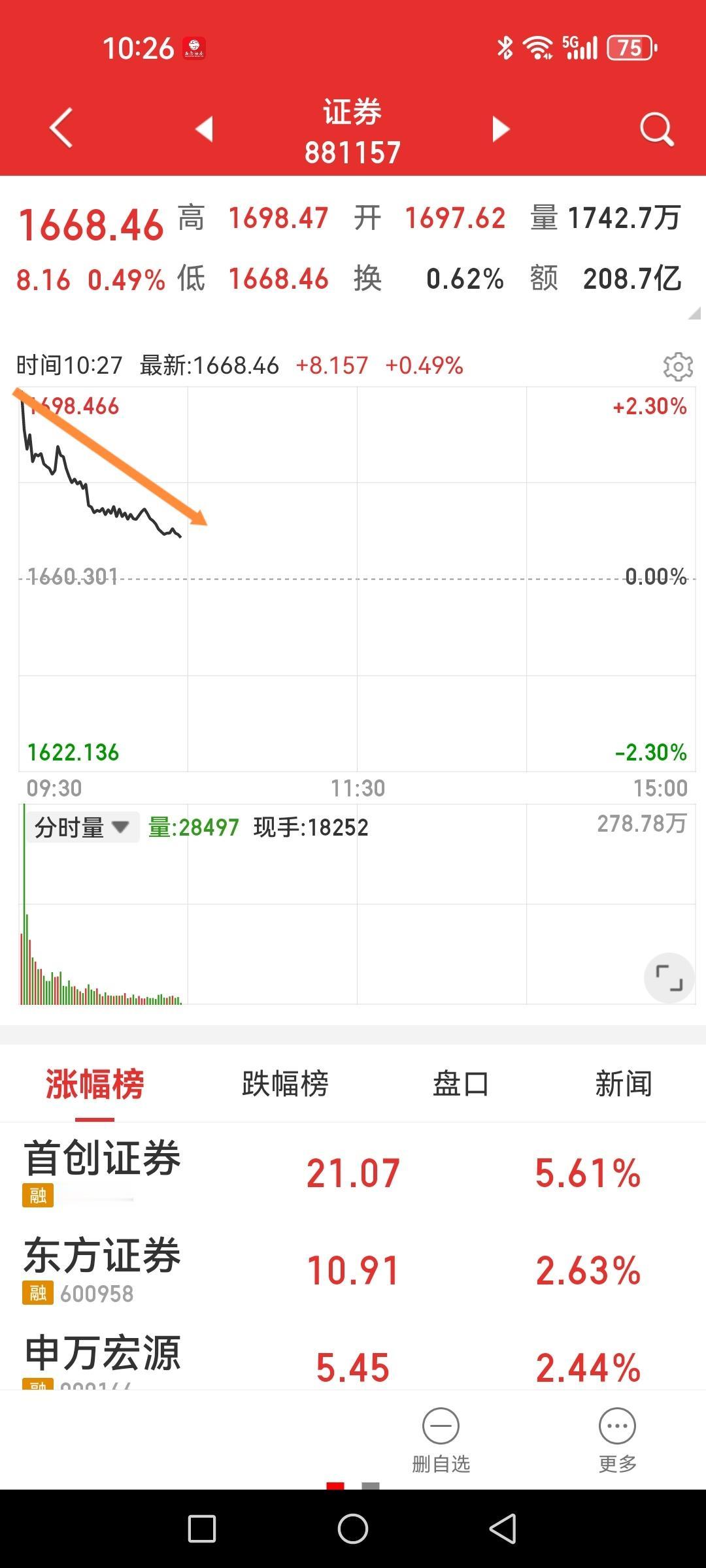Viewport: 706px width, 1568px height.
Task: Open the 新闻 tab
Action: click(622, 1083)
